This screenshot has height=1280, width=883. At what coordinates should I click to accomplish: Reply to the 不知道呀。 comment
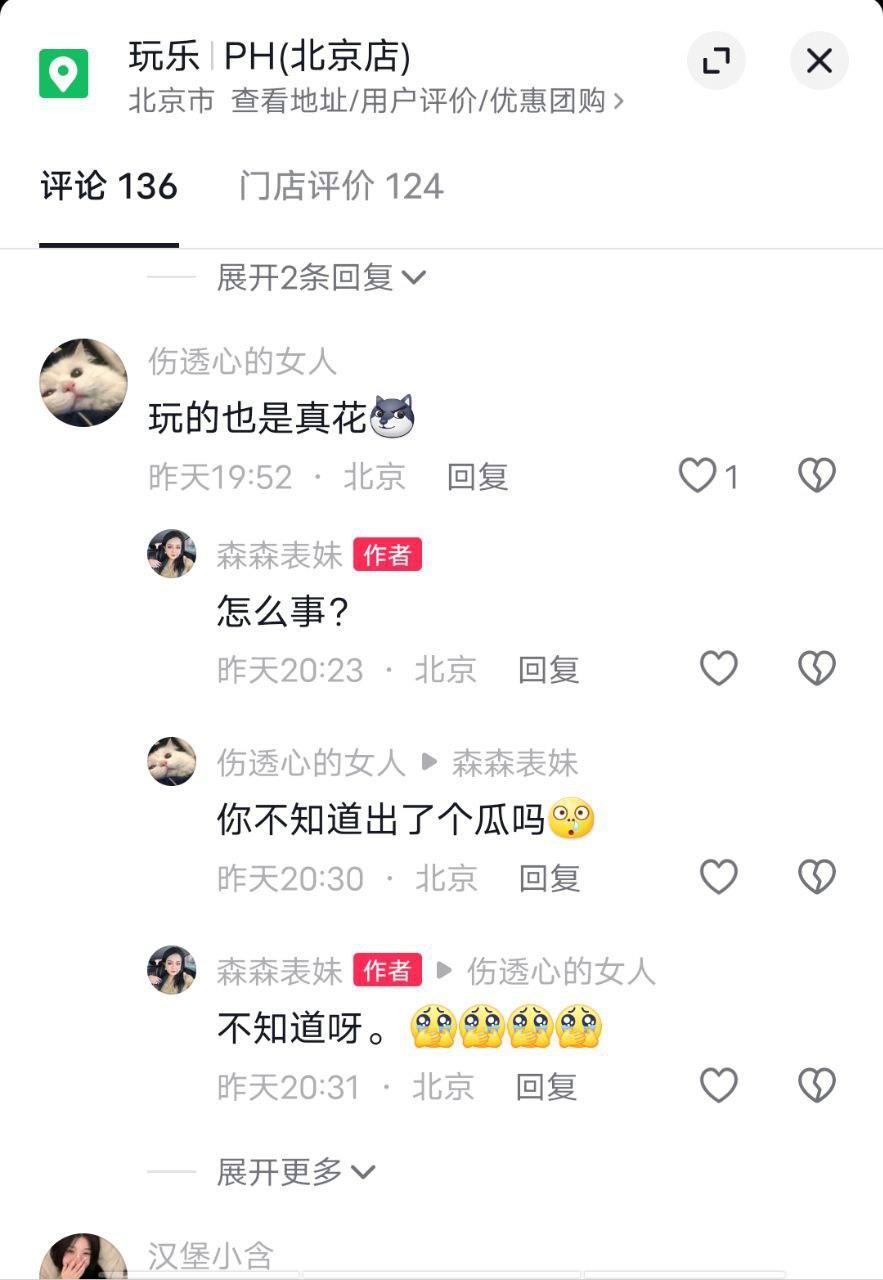click(x=546, y=1086)
